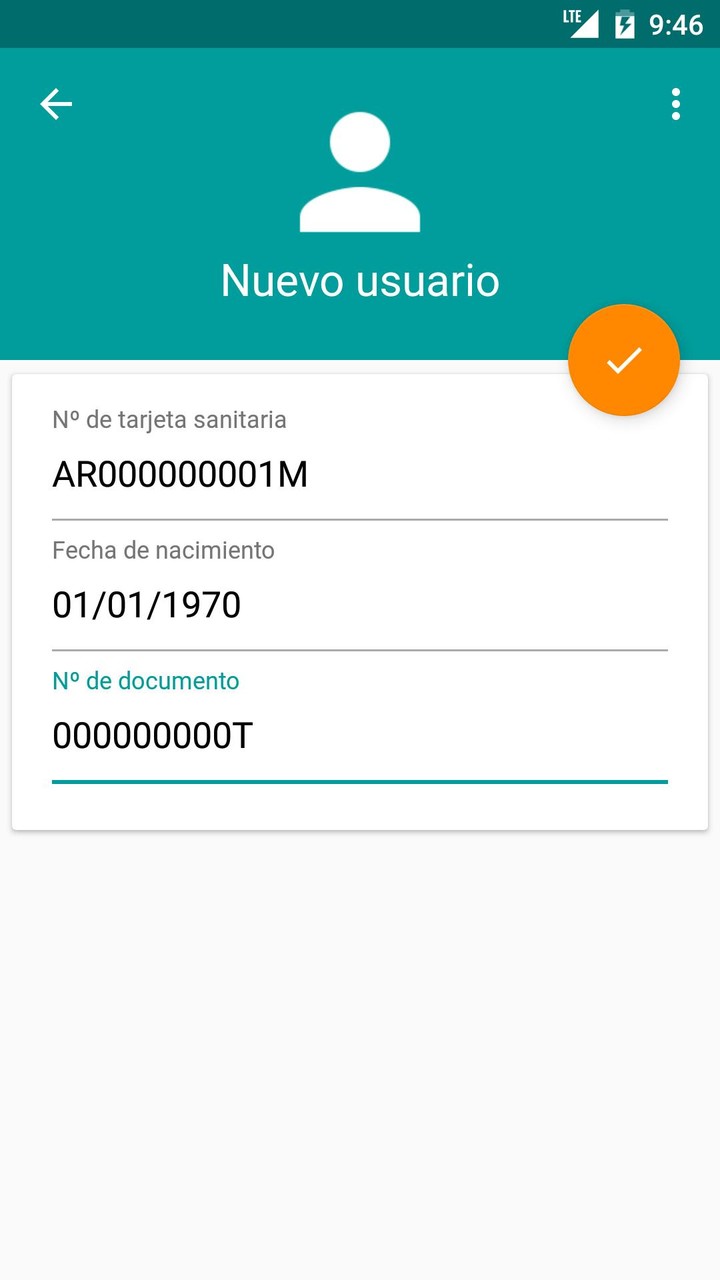Tap the charging battery icon
This screenshot has height=1280, width=720.
coord(625,24)
